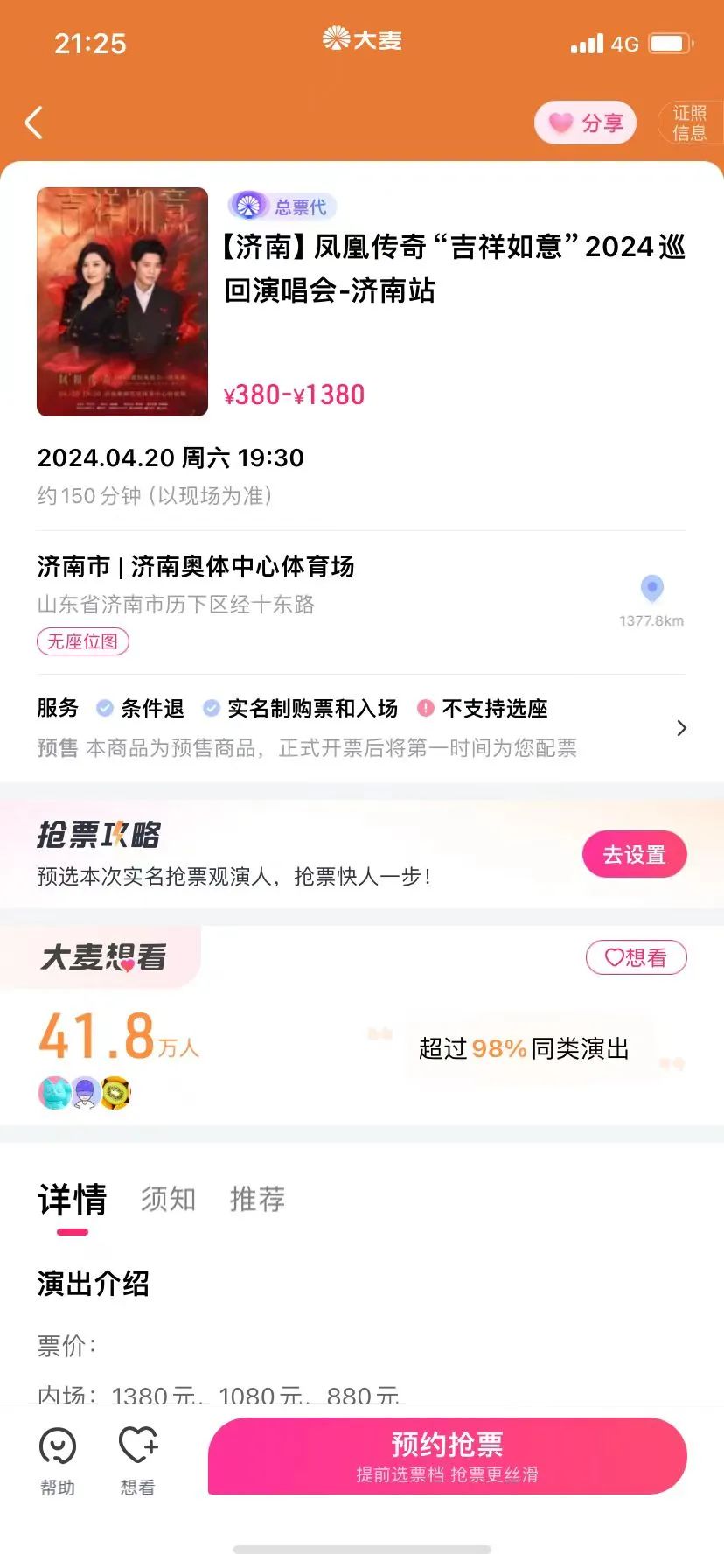Open the concert poster image
The width and height of the screenshot is (724, 1568).
pos(122,302)
